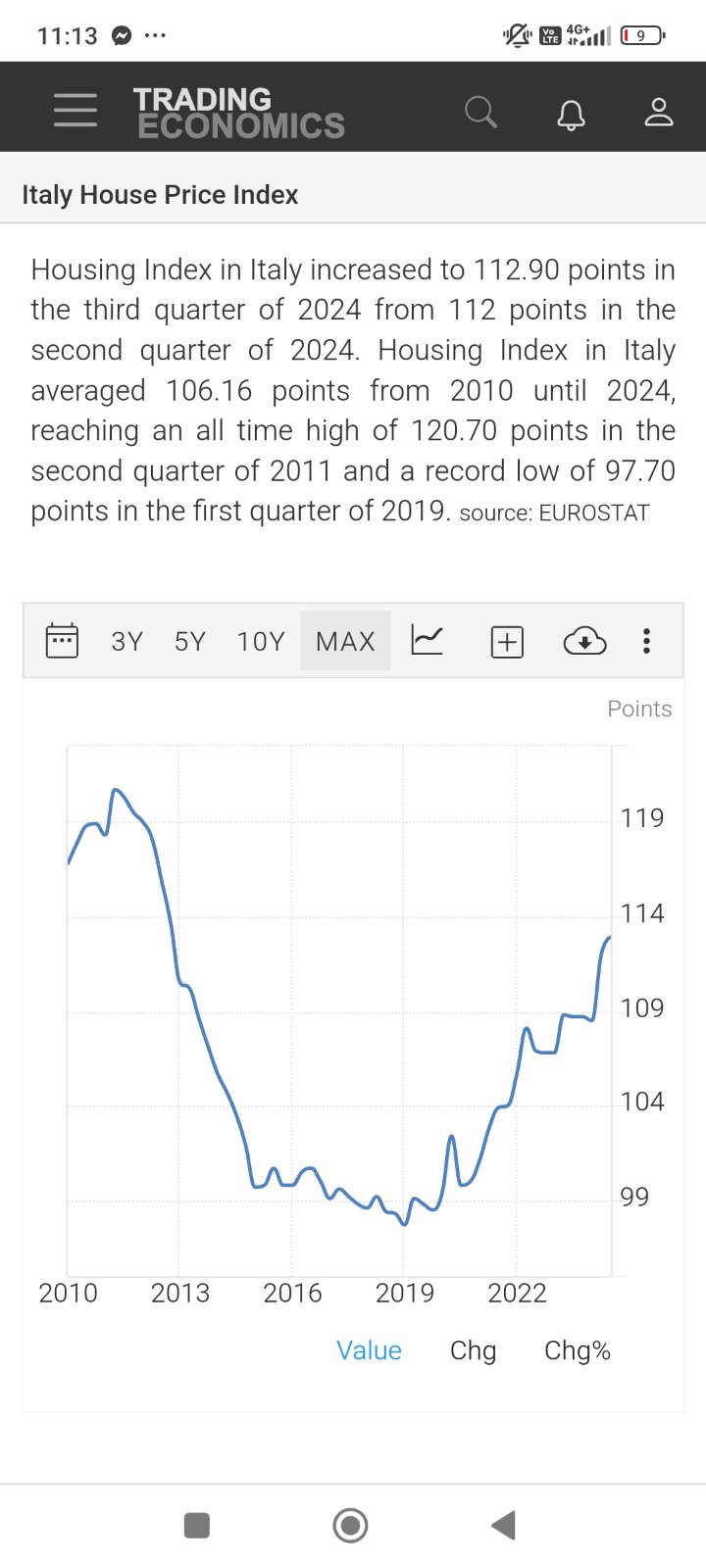Open the hamburger navigation menu
Viewport: 706px width, 1568px height.
[x=76, y=111]
